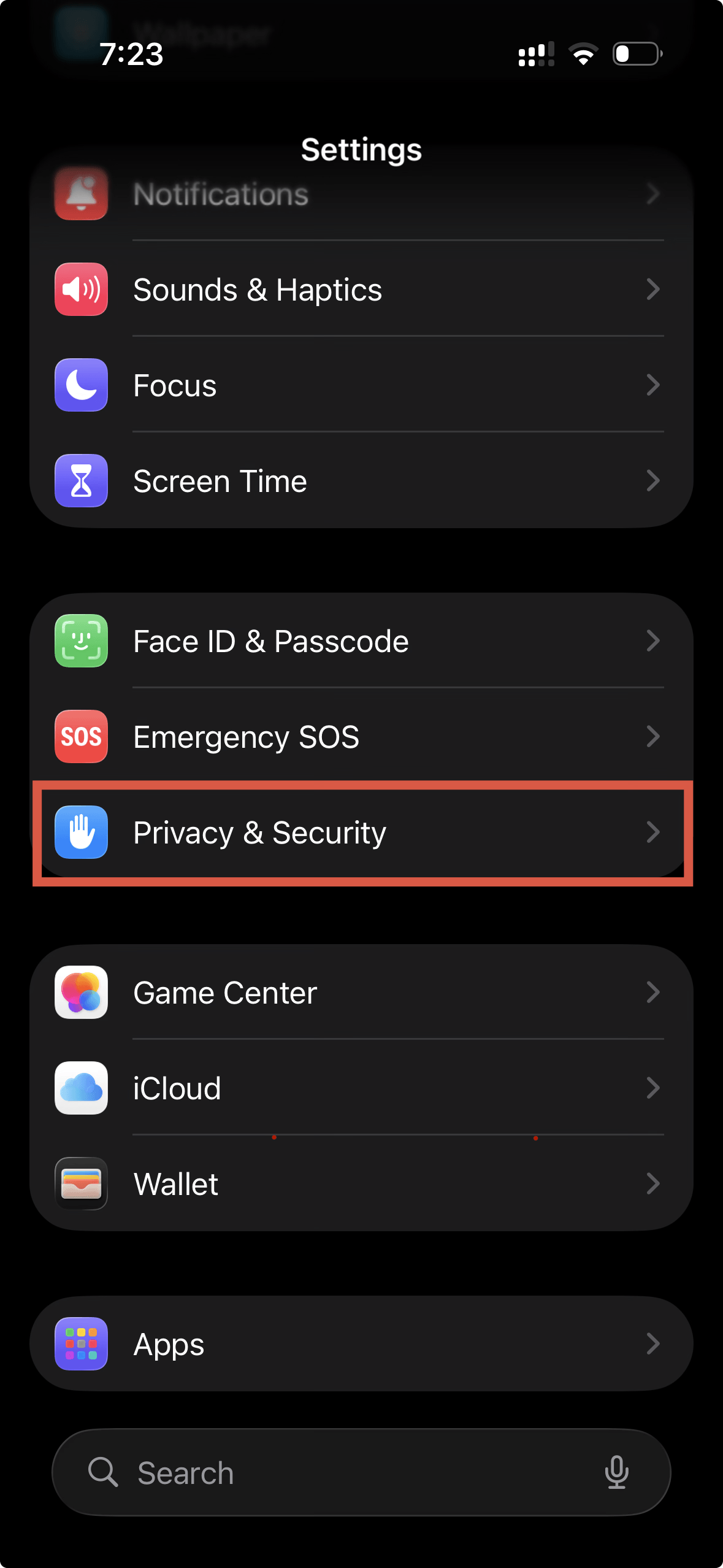Tap the Search field
The height and width of the screenshot is (1568, 723).
pyautogui.click(x=343, y=1473)
